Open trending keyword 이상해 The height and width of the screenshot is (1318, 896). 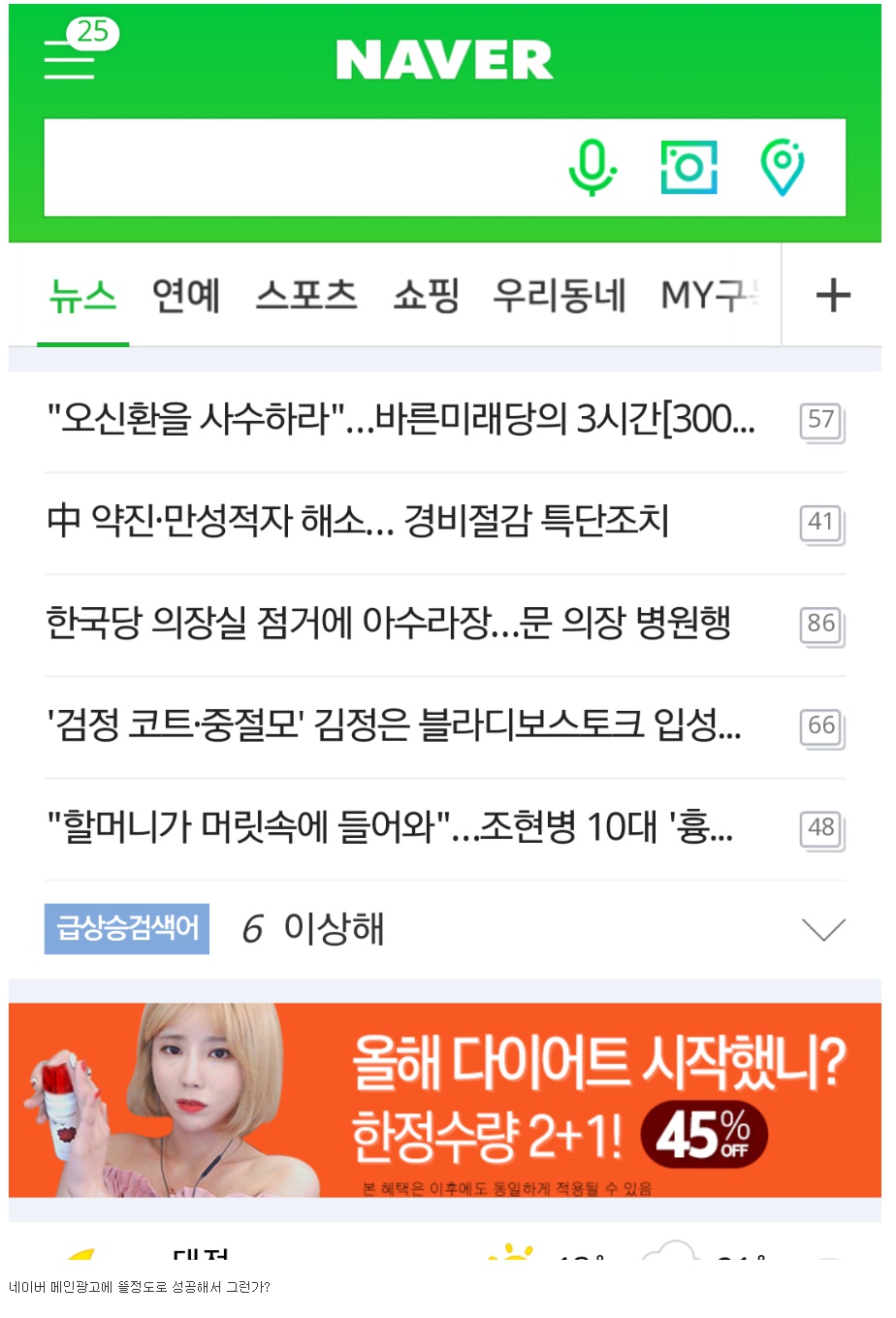(334, 929)
